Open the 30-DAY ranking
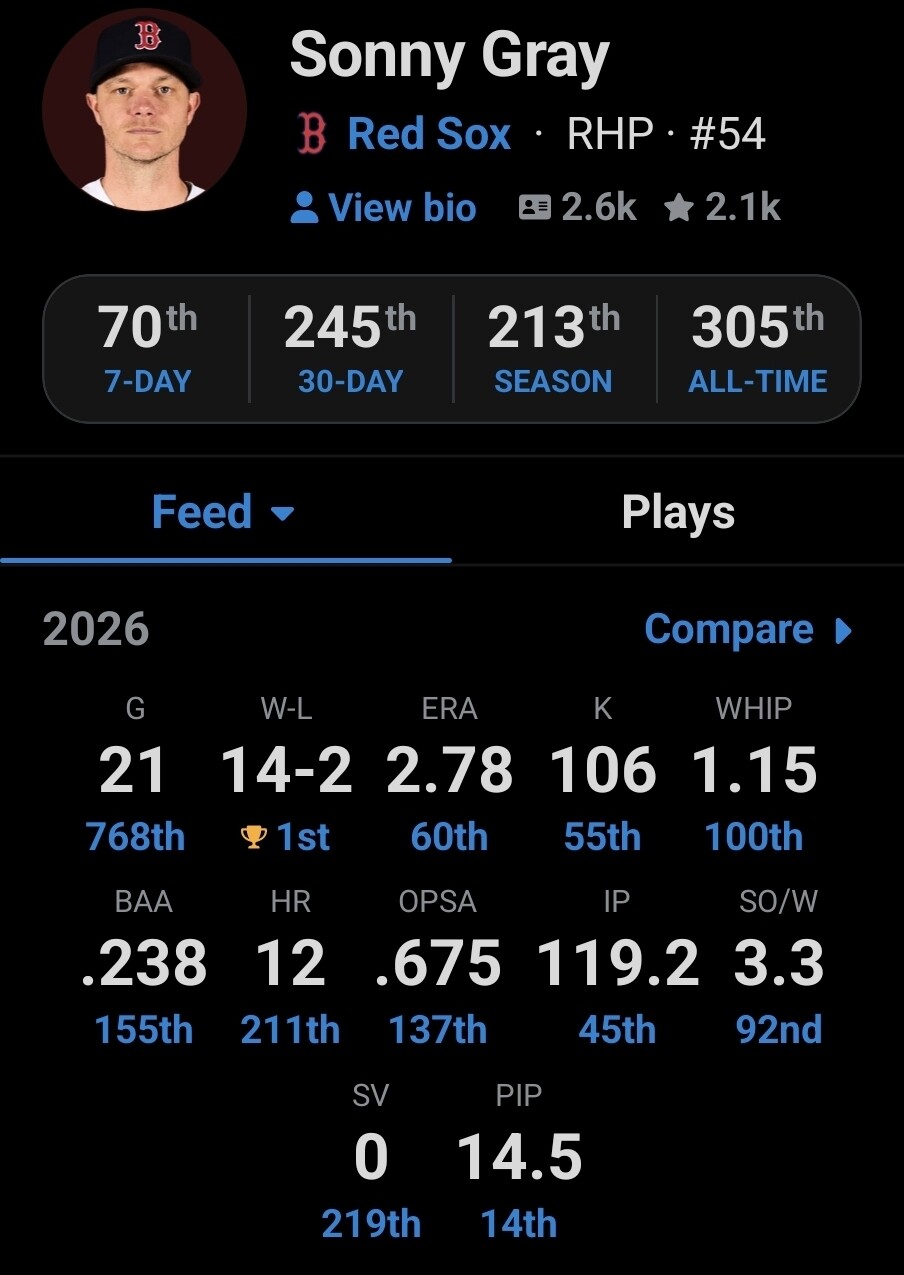The height and width of the screenshot is (1275, 904). click(350, 350)
